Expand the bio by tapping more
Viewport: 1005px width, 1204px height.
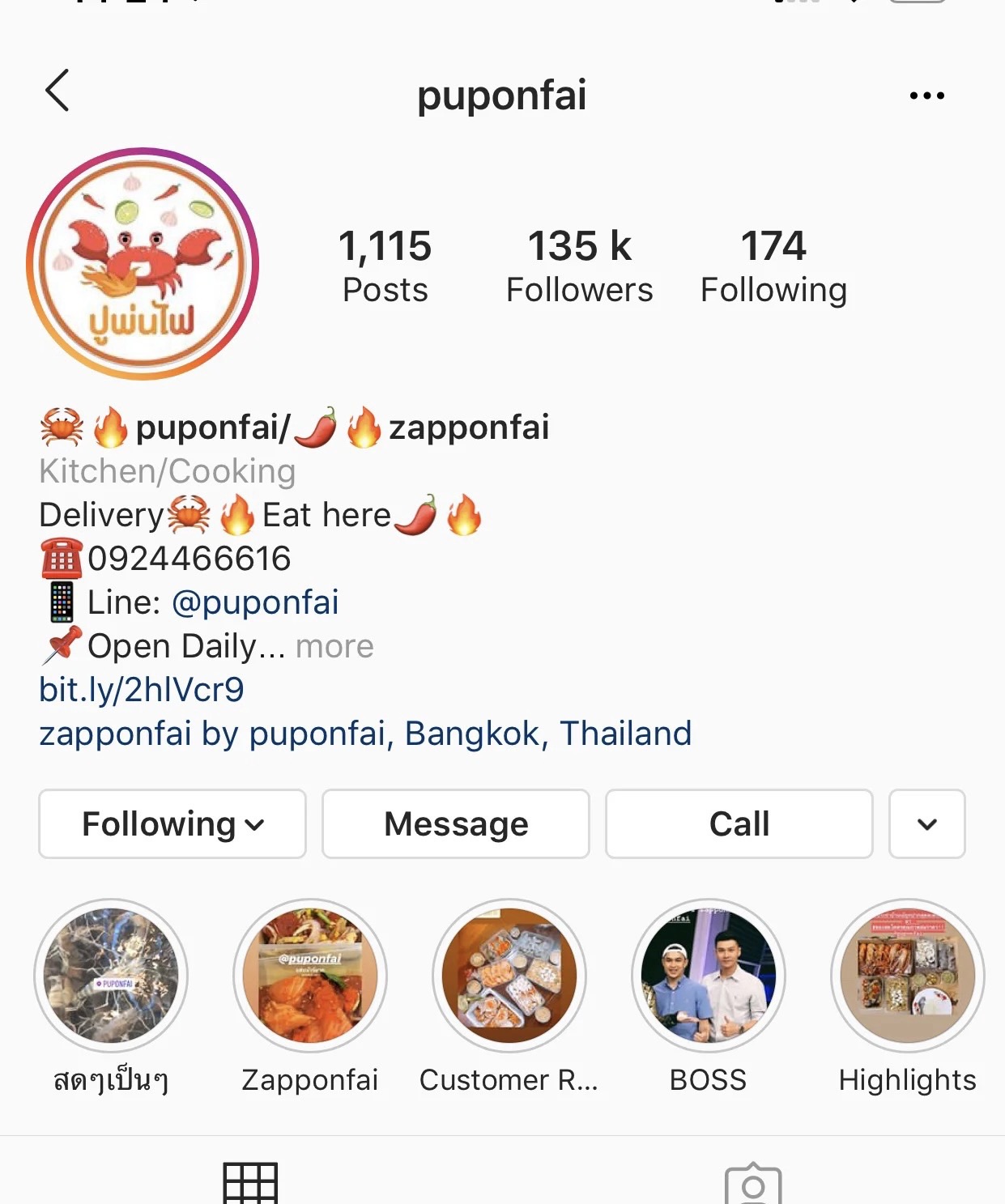click(334, 646)
